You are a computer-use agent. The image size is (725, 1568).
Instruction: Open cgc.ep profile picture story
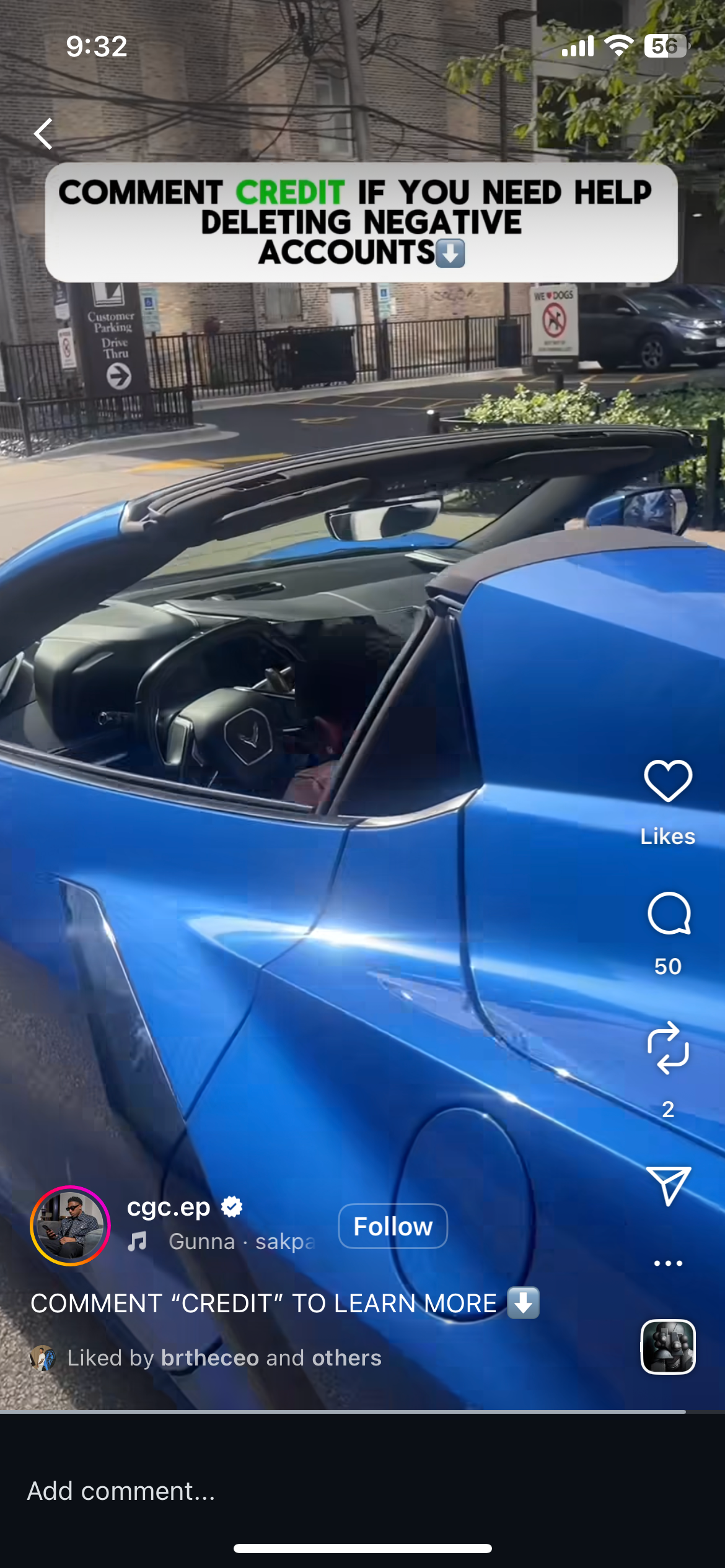tap(70, 1226)
